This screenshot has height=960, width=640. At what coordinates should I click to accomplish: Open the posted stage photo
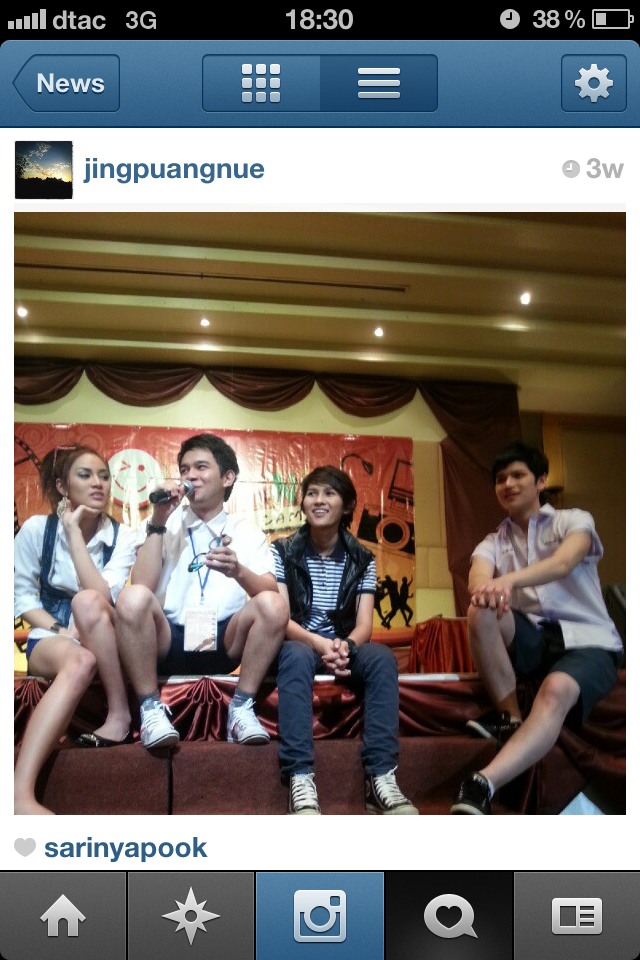(320, 513)
